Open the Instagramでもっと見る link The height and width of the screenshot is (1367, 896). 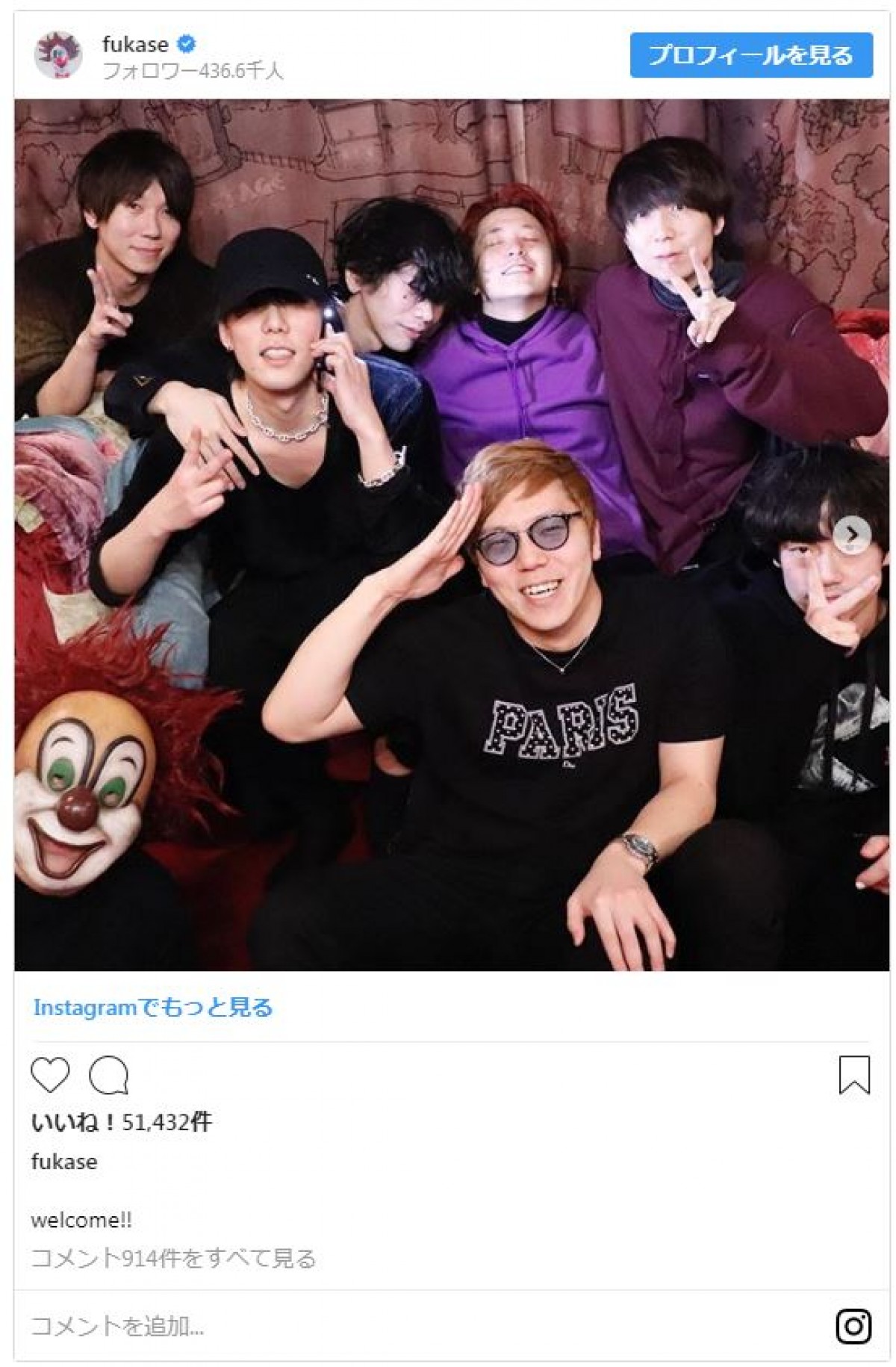153,1008
